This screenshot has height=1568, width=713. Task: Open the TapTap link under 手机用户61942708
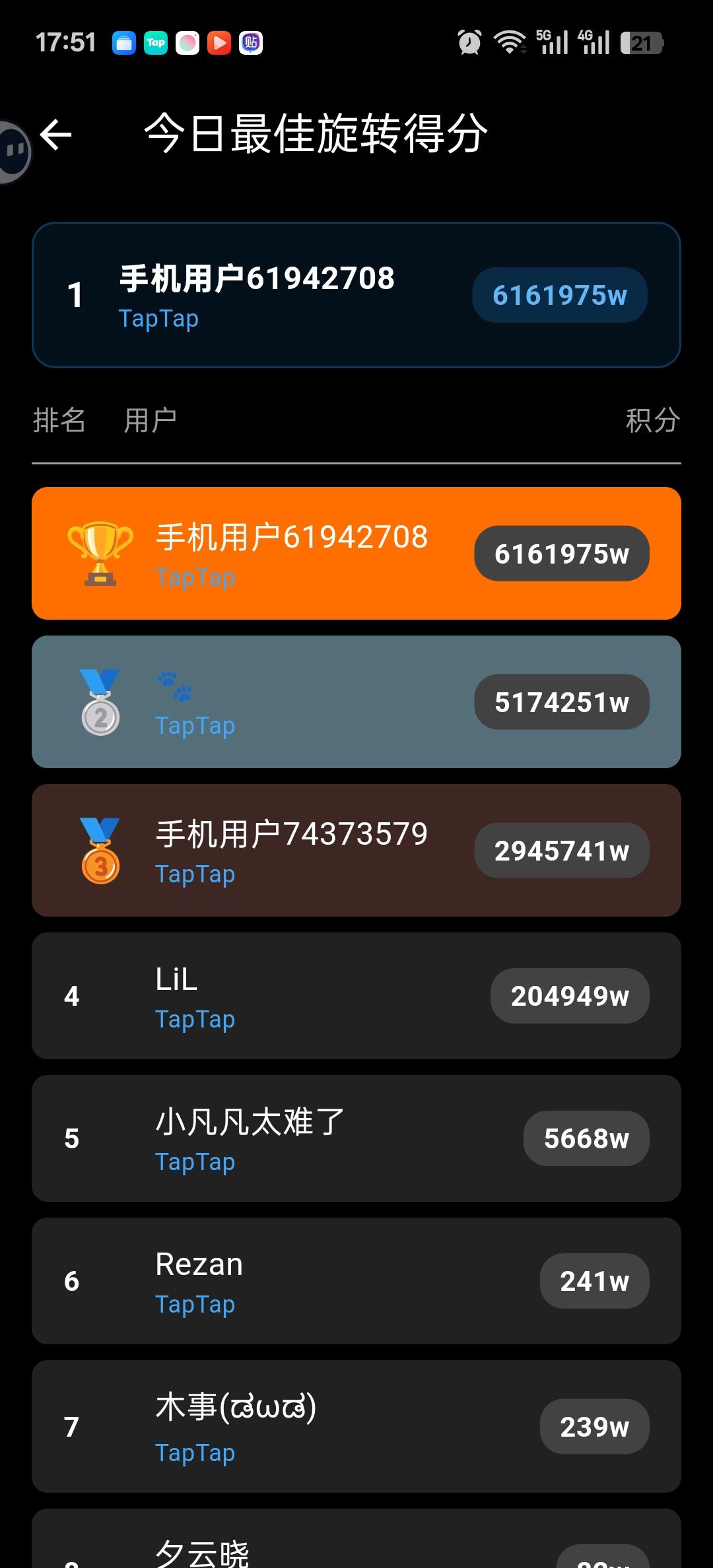coord(158,319)
